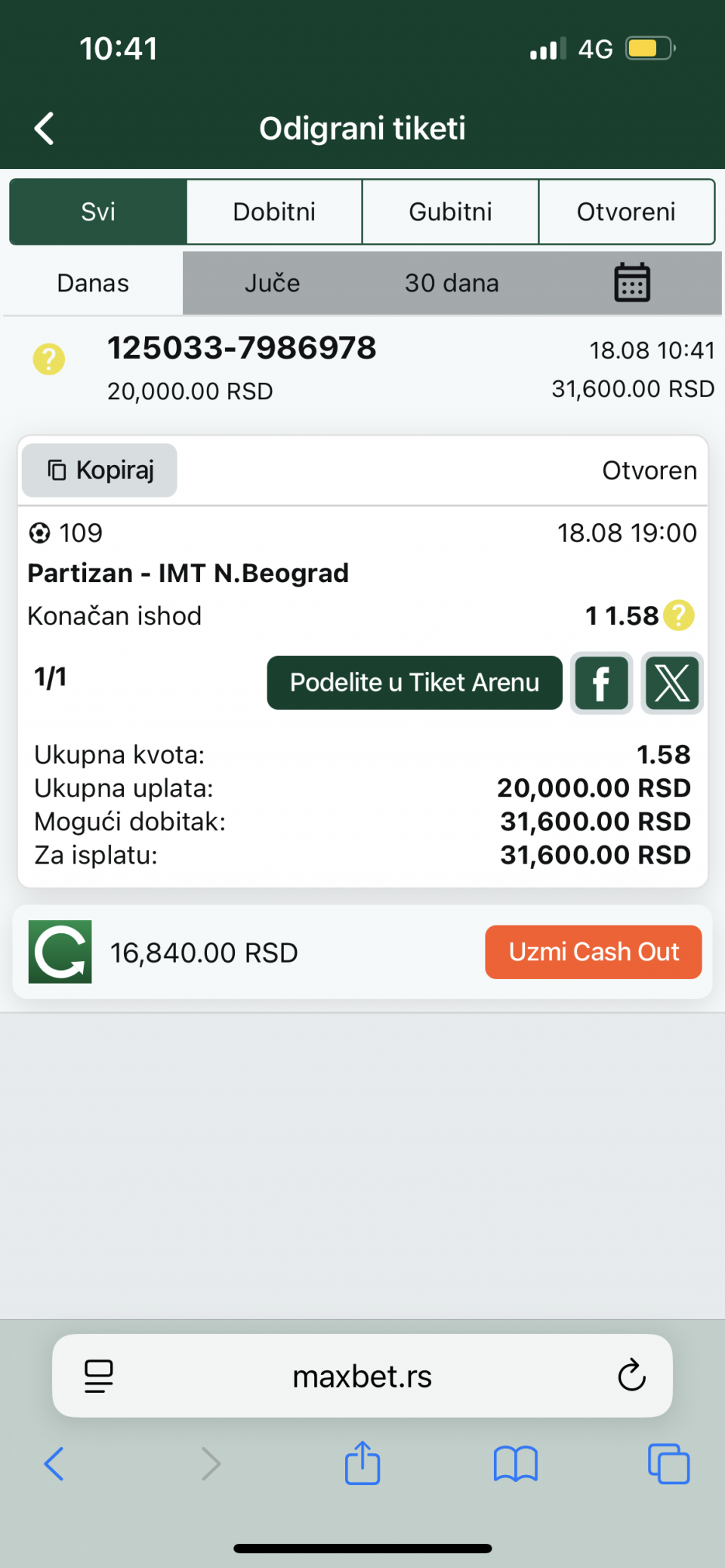Show tickets from 30 dana
Screen dimensions: 725x1568
tap(452, 283)
